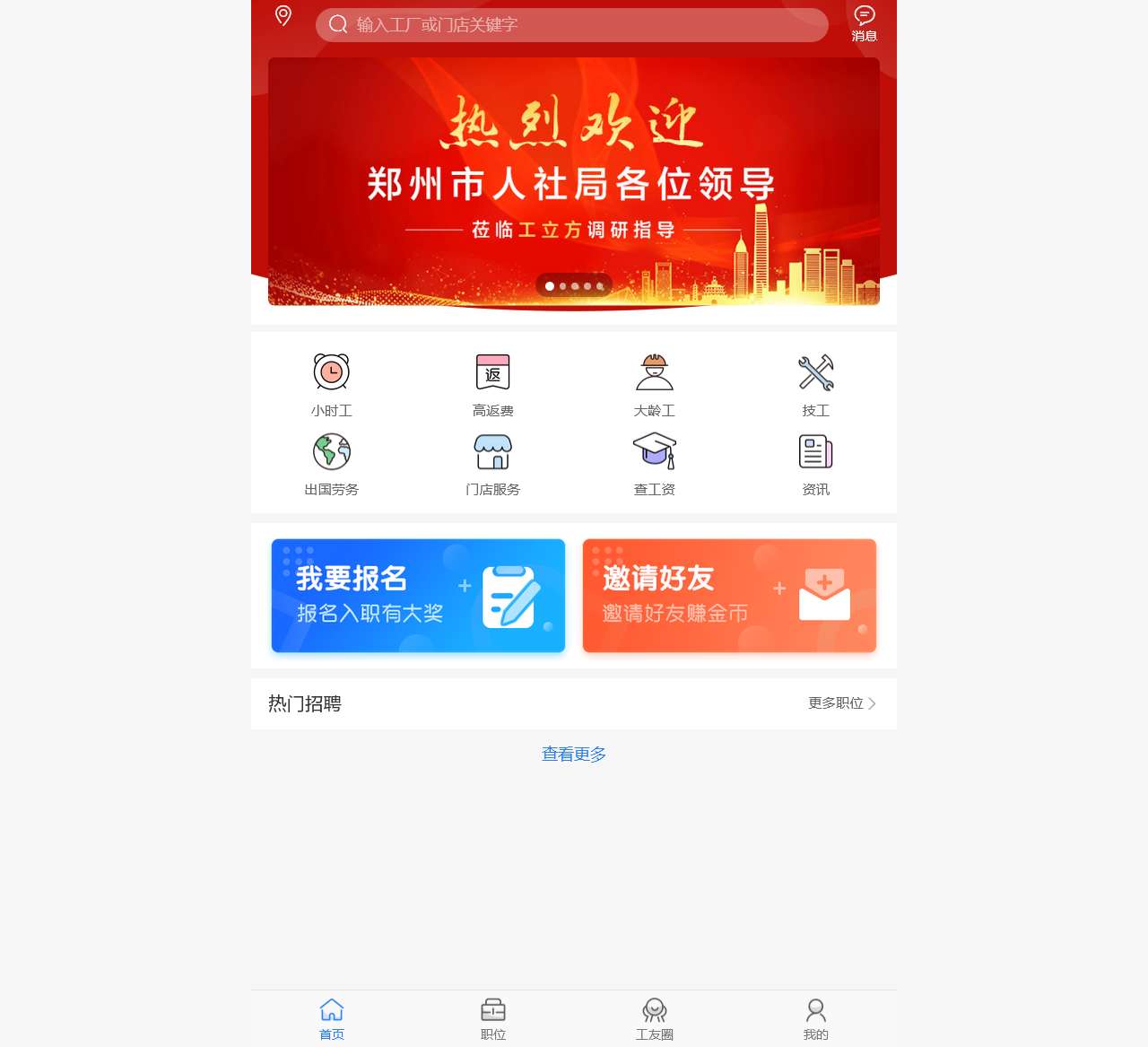Select the 大龄工 category
The height and width of the screenshot is (1047, 1148).
[x=655, y=385]
